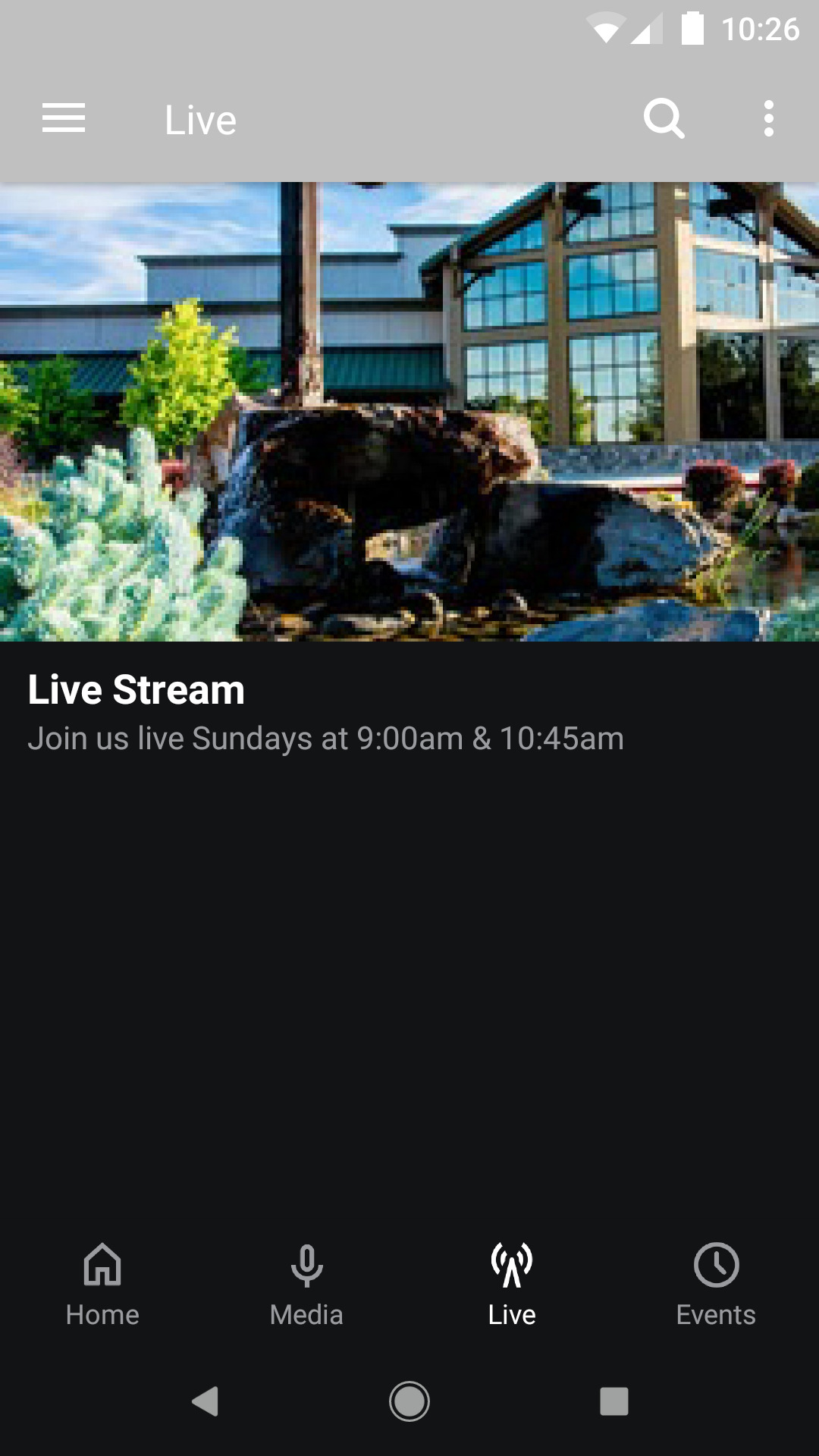
Task: Open the overflow menu
Action: pos(769,119)
